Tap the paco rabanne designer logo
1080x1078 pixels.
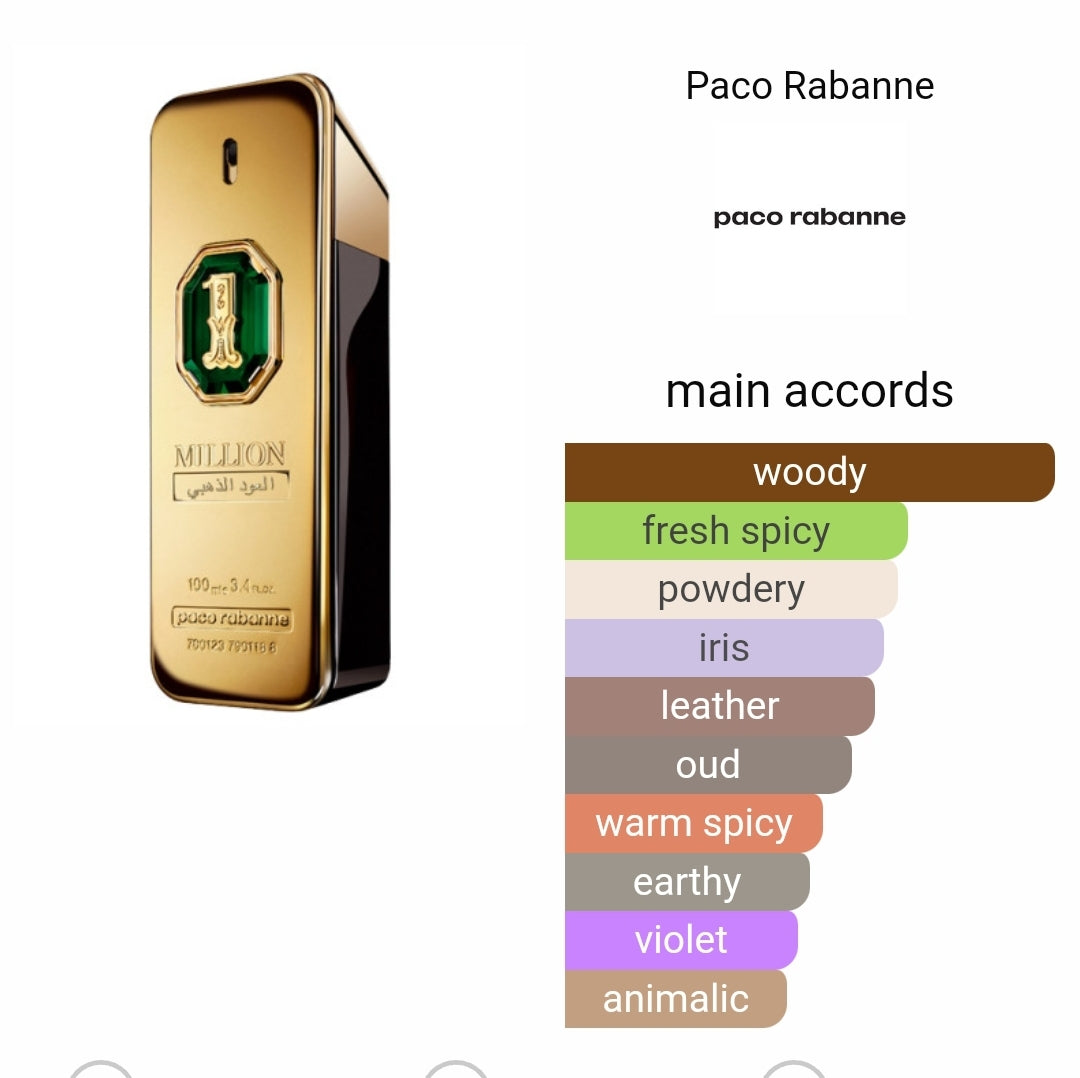[x=809, y=218]
